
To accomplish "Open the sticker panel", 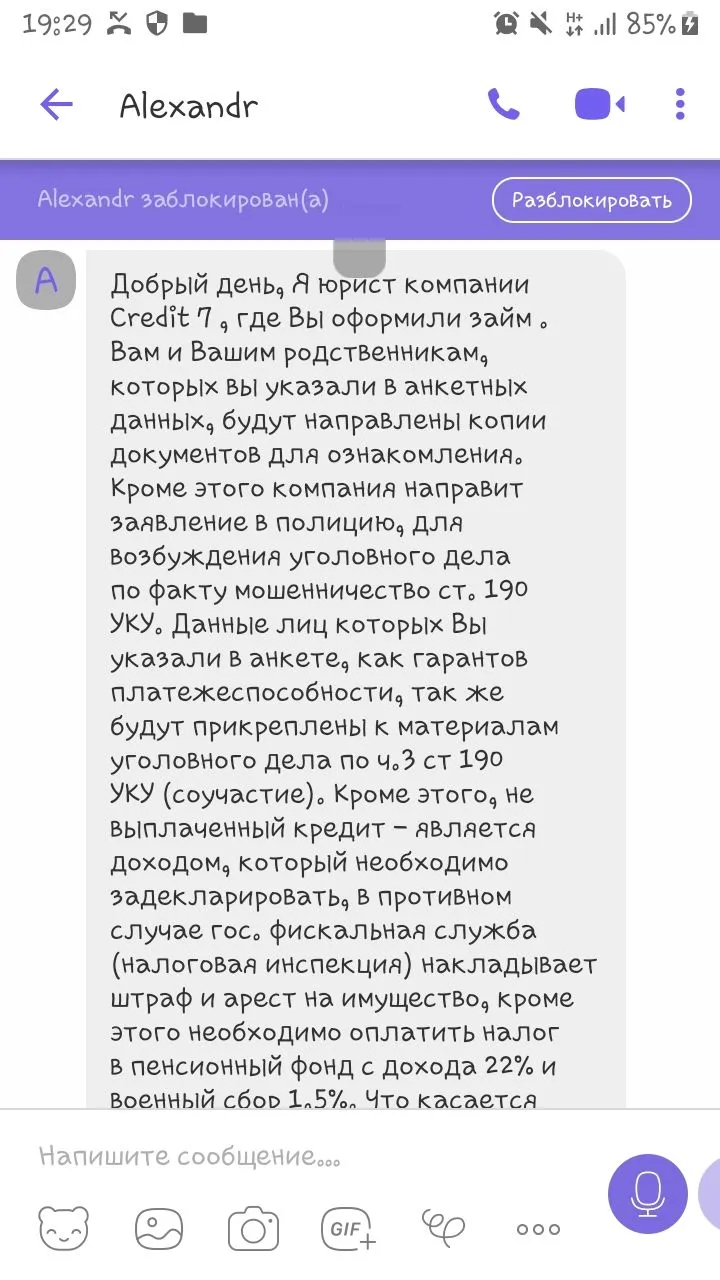I will [63, 1228].
